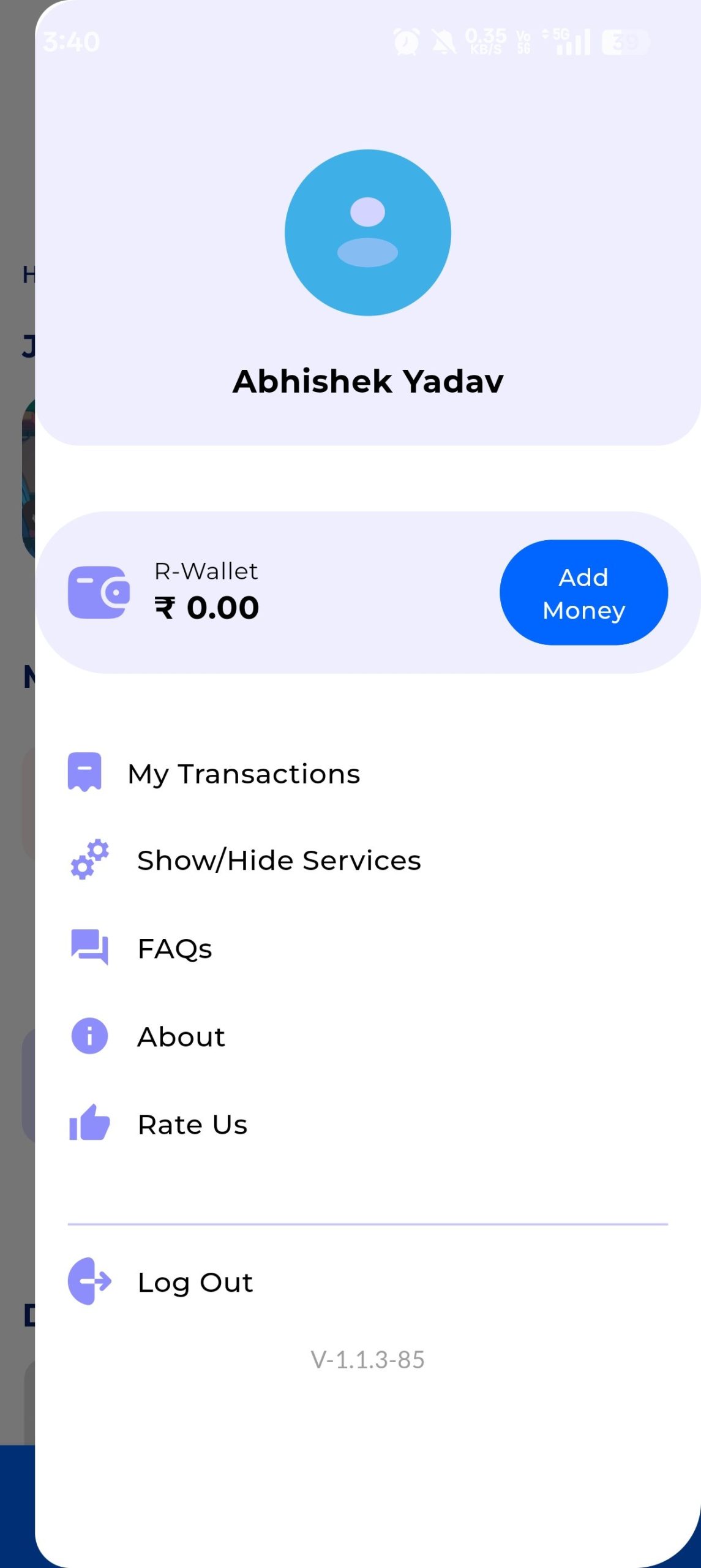The image size is (701, 1568).
Task: Select Rate Us
Action: pos(192,1125)
